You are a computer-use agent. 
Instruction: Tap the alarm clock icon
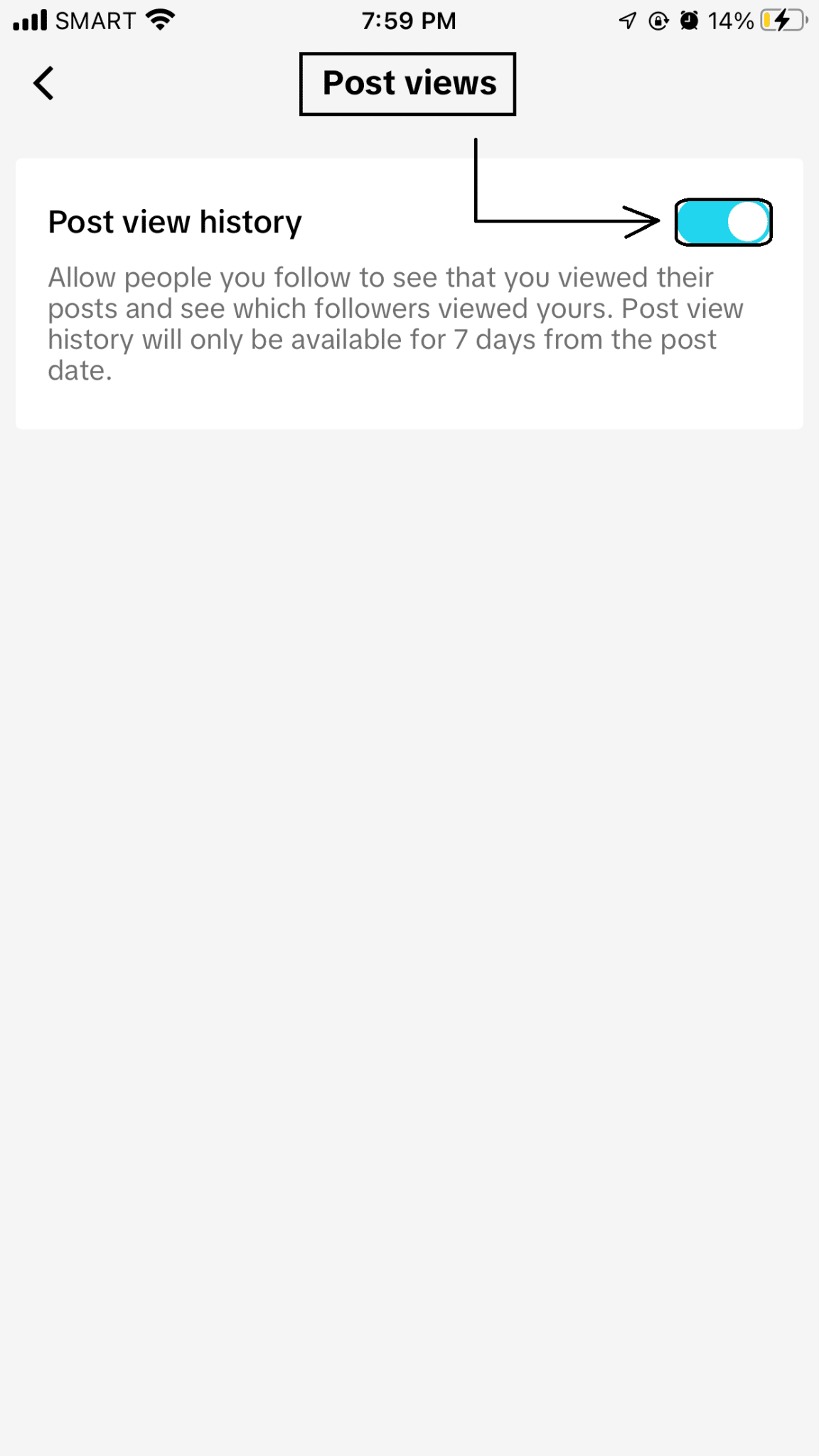point(688,21)
